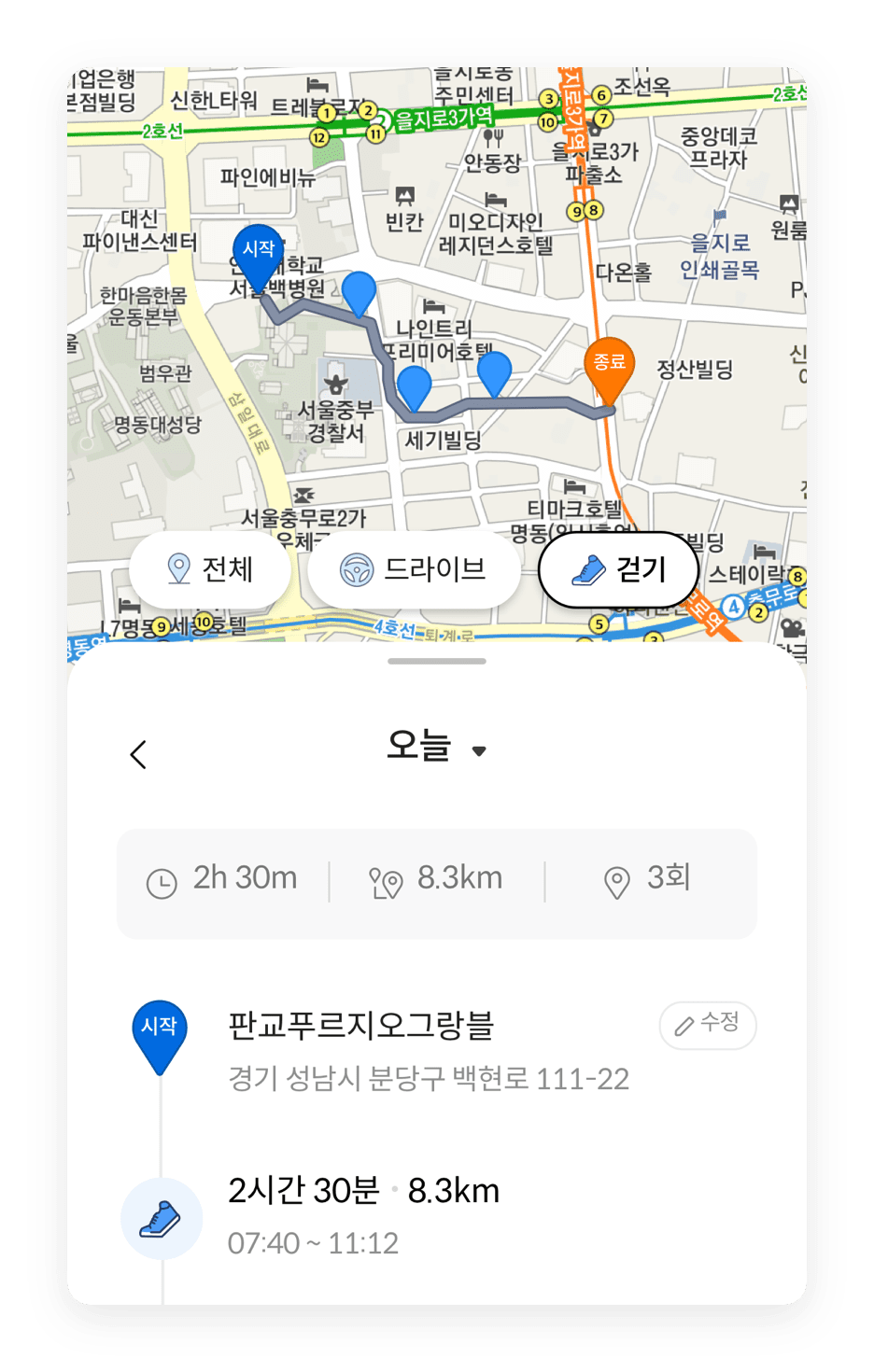The width and height of the screenshot is (874, 1372).
Task: Open the 오늘 date dropdown
Action: click(x=436, y=747)
